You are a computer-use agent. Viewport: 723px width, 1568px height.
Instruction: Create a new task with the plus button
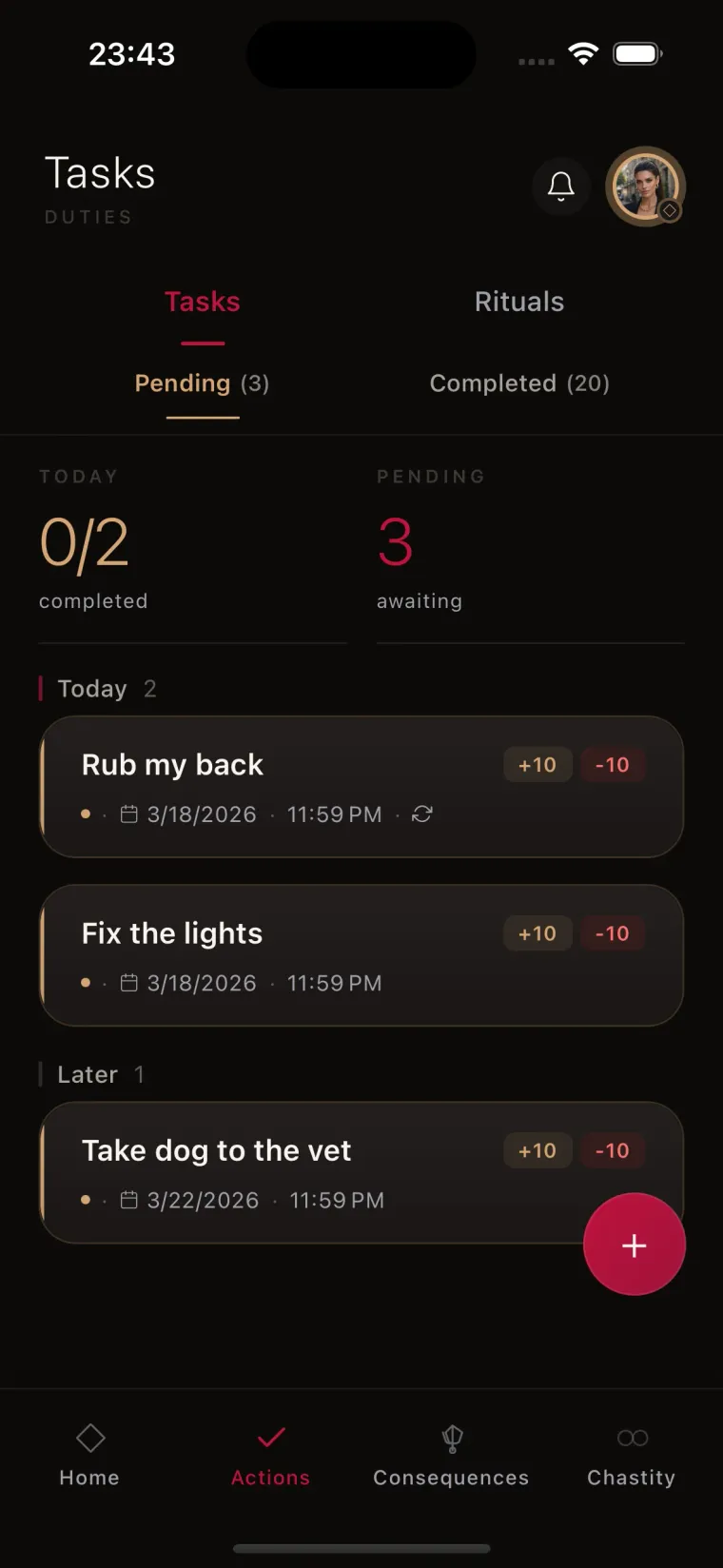click(x=634, y=1245)
